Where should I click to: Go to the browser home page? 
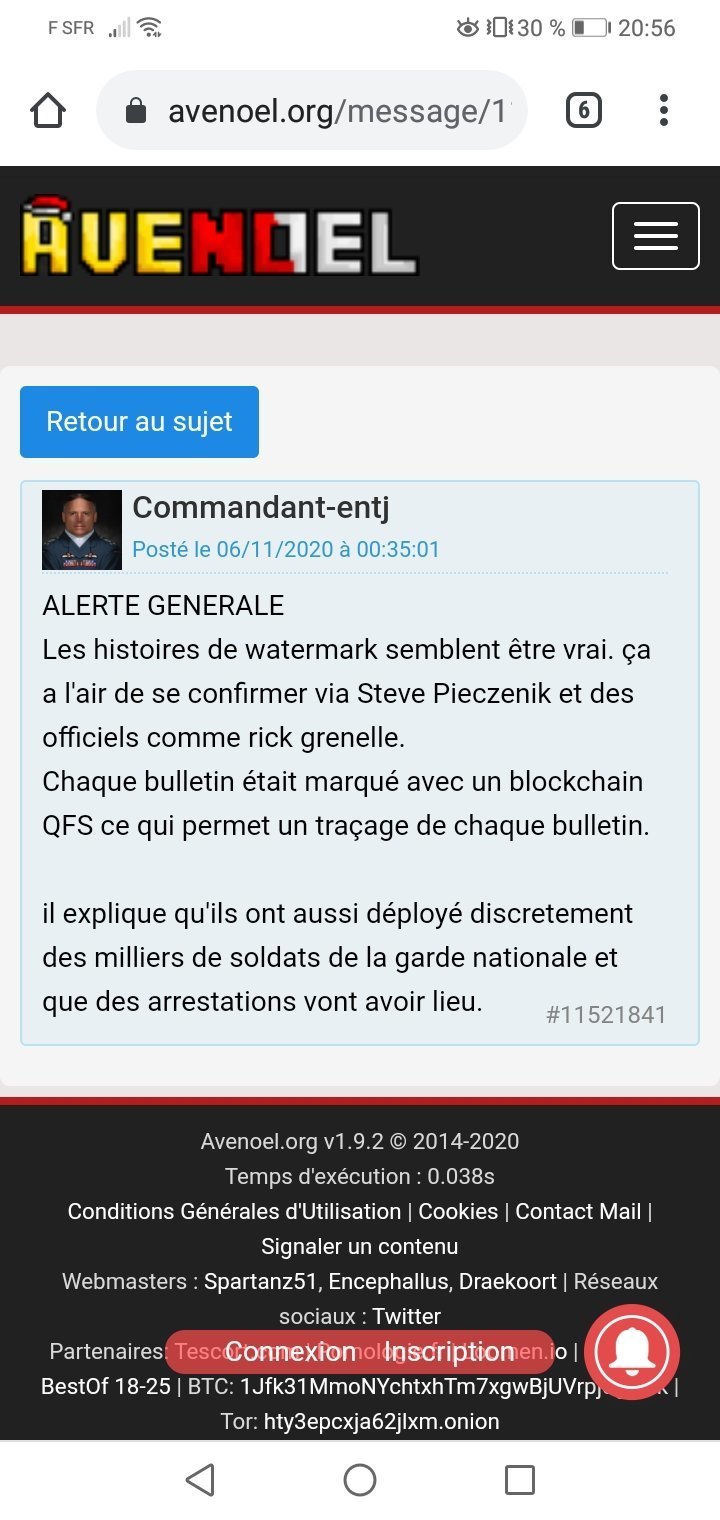click(48, 110)
